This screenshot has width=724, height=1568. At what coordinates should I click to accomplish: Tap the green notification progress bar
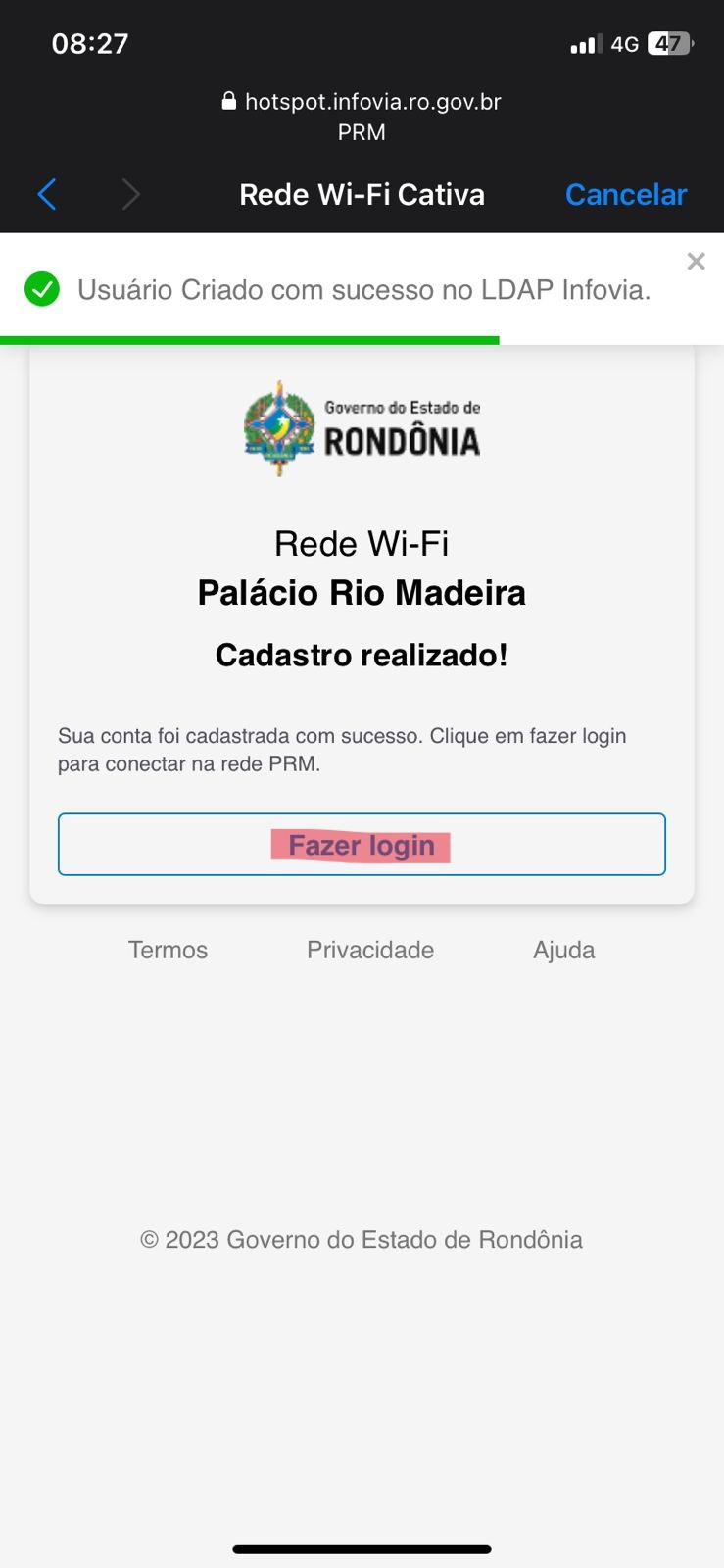(x=250, y=338)
